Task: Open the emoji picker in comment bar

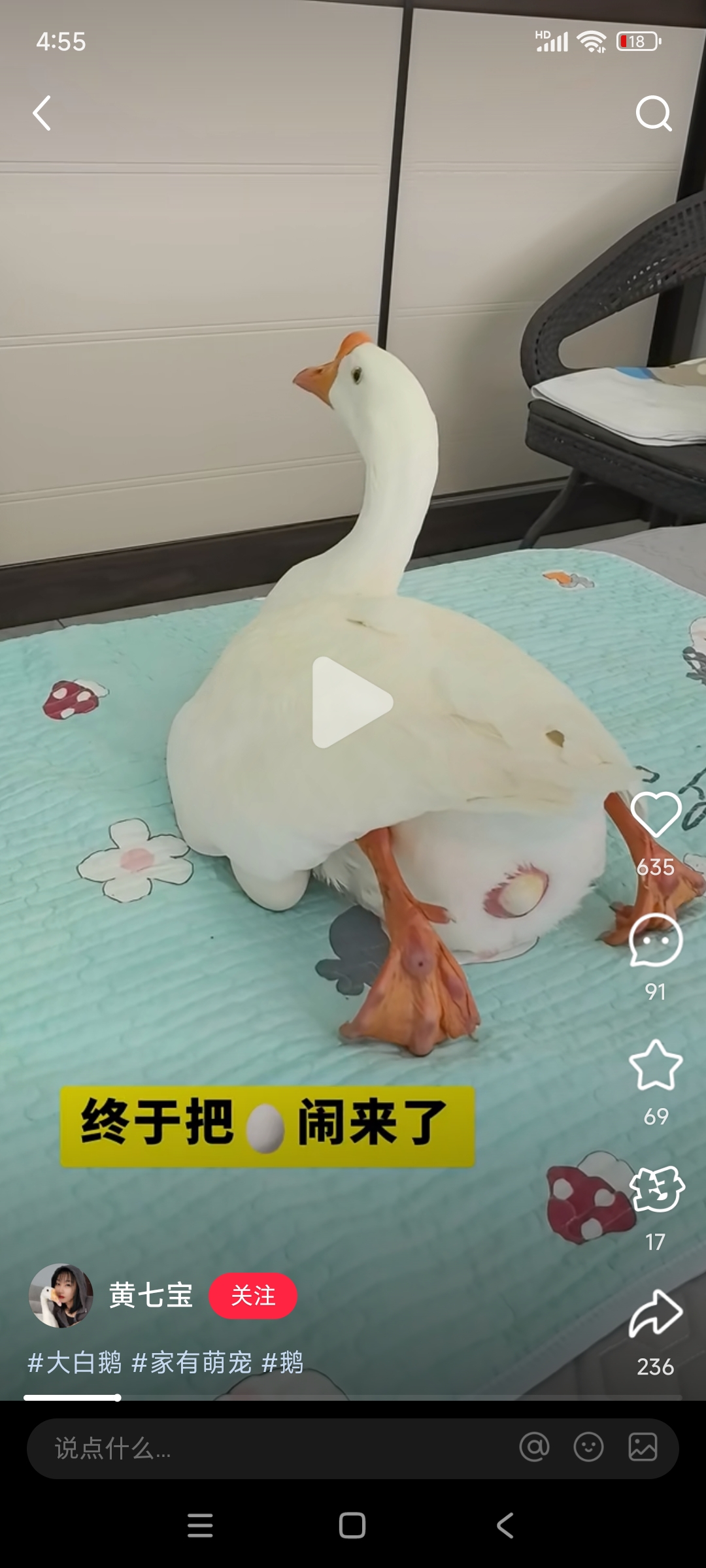Action: click(588, 1447)
